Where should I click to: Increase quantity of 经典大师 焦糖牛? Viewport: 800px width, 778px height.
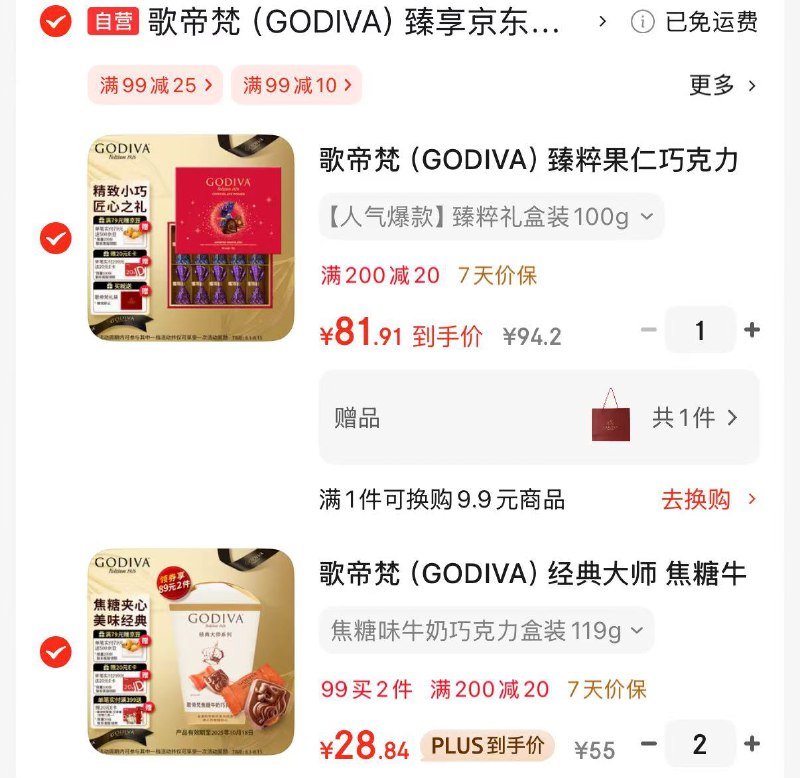pyautogui.click(x=752, y=744)
